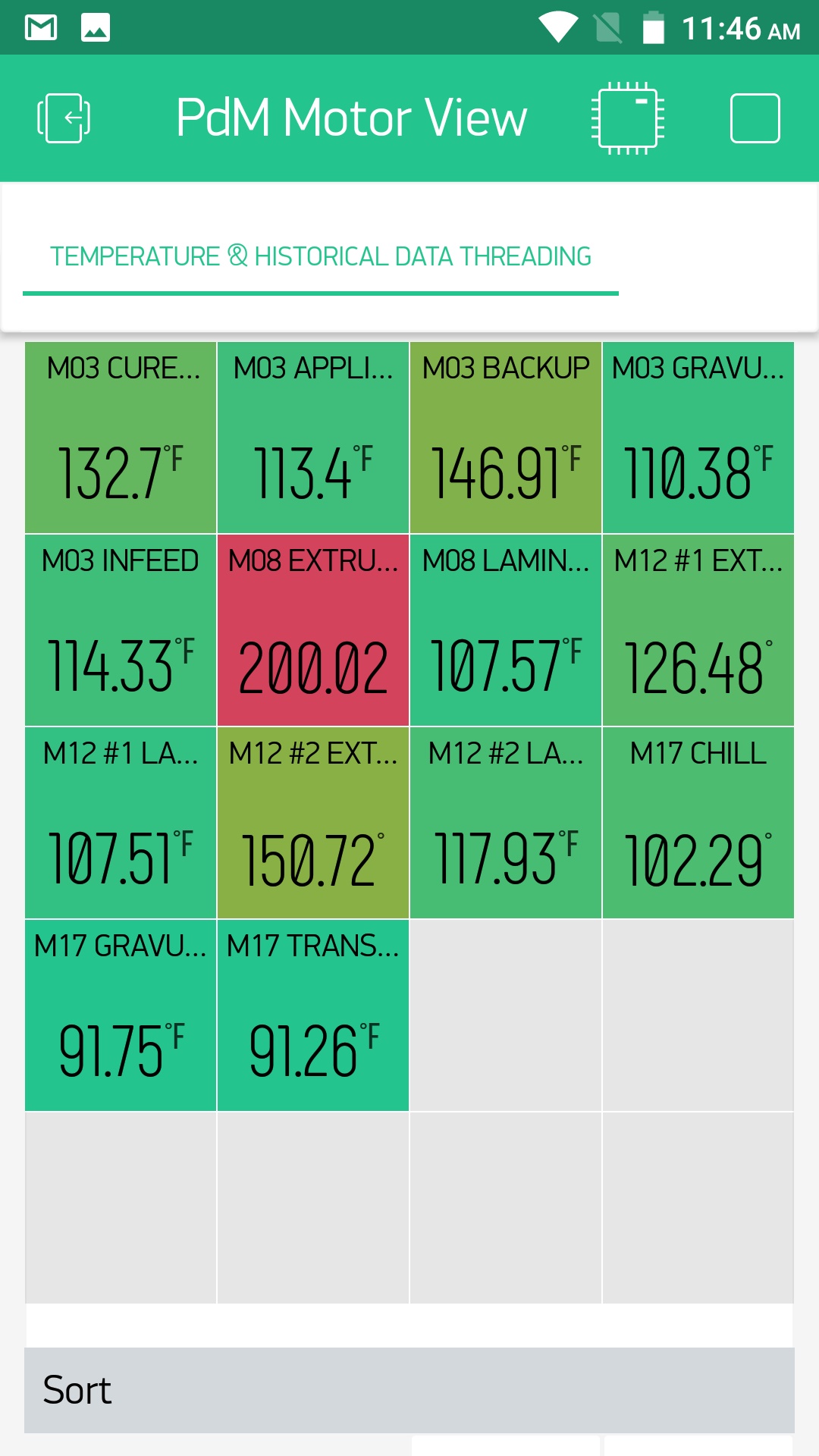
Task: Open the red M08 EXTRU tile
Action: tap(313, 630)
